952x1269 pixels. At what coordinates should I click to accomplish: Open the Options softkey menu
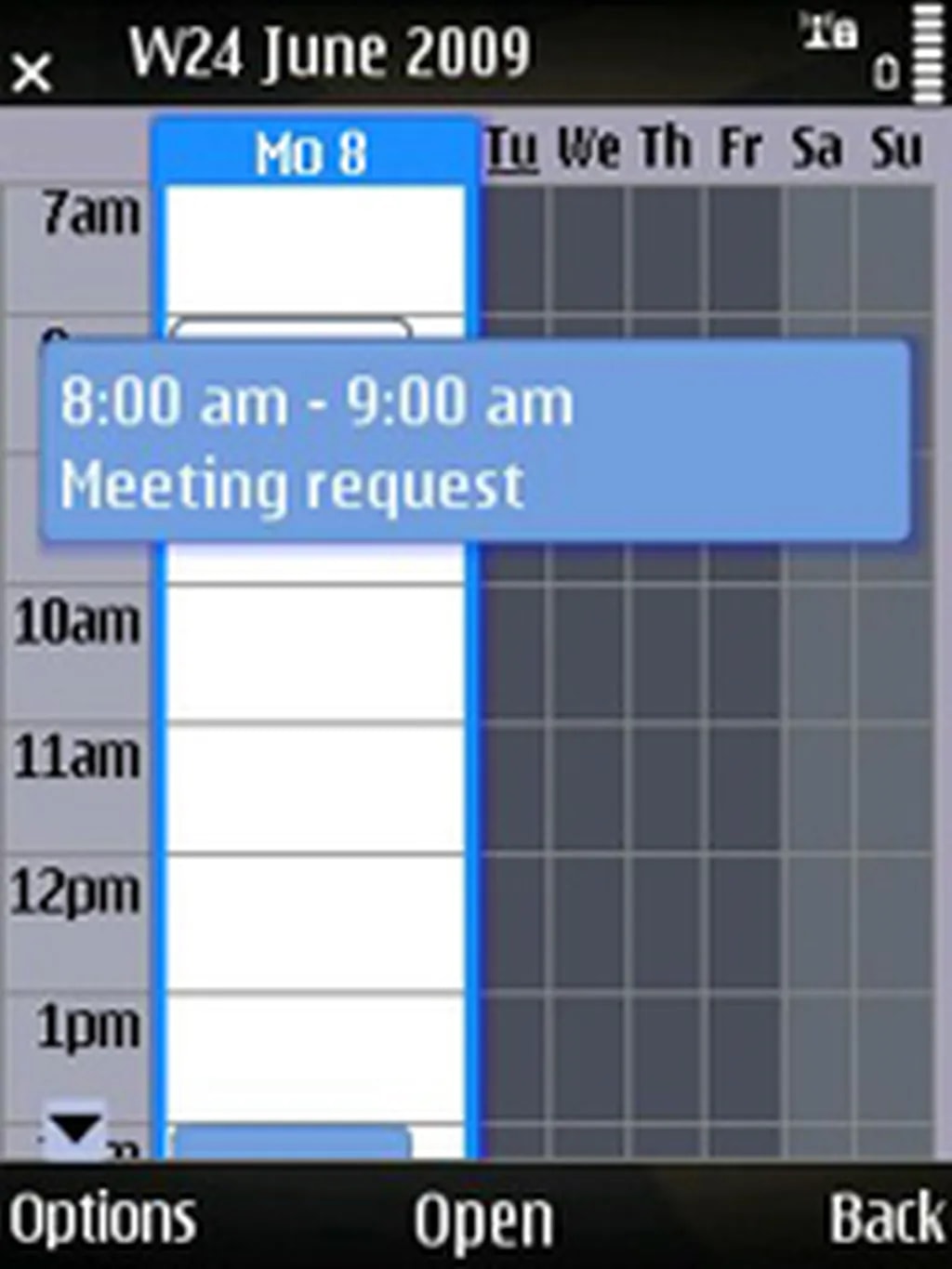102,1218
